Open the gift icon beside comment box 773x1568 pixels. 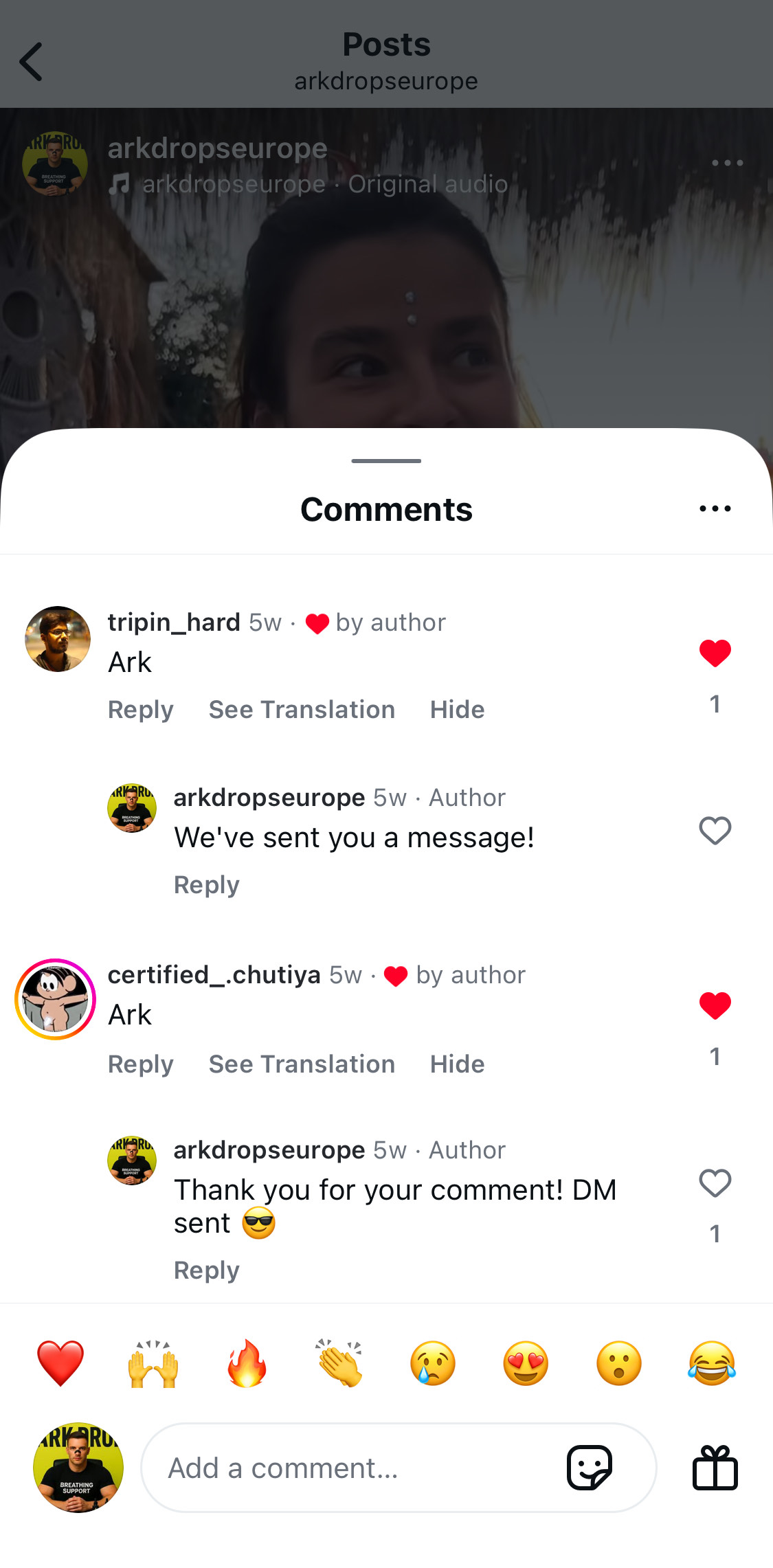(x=715, y=1468)
